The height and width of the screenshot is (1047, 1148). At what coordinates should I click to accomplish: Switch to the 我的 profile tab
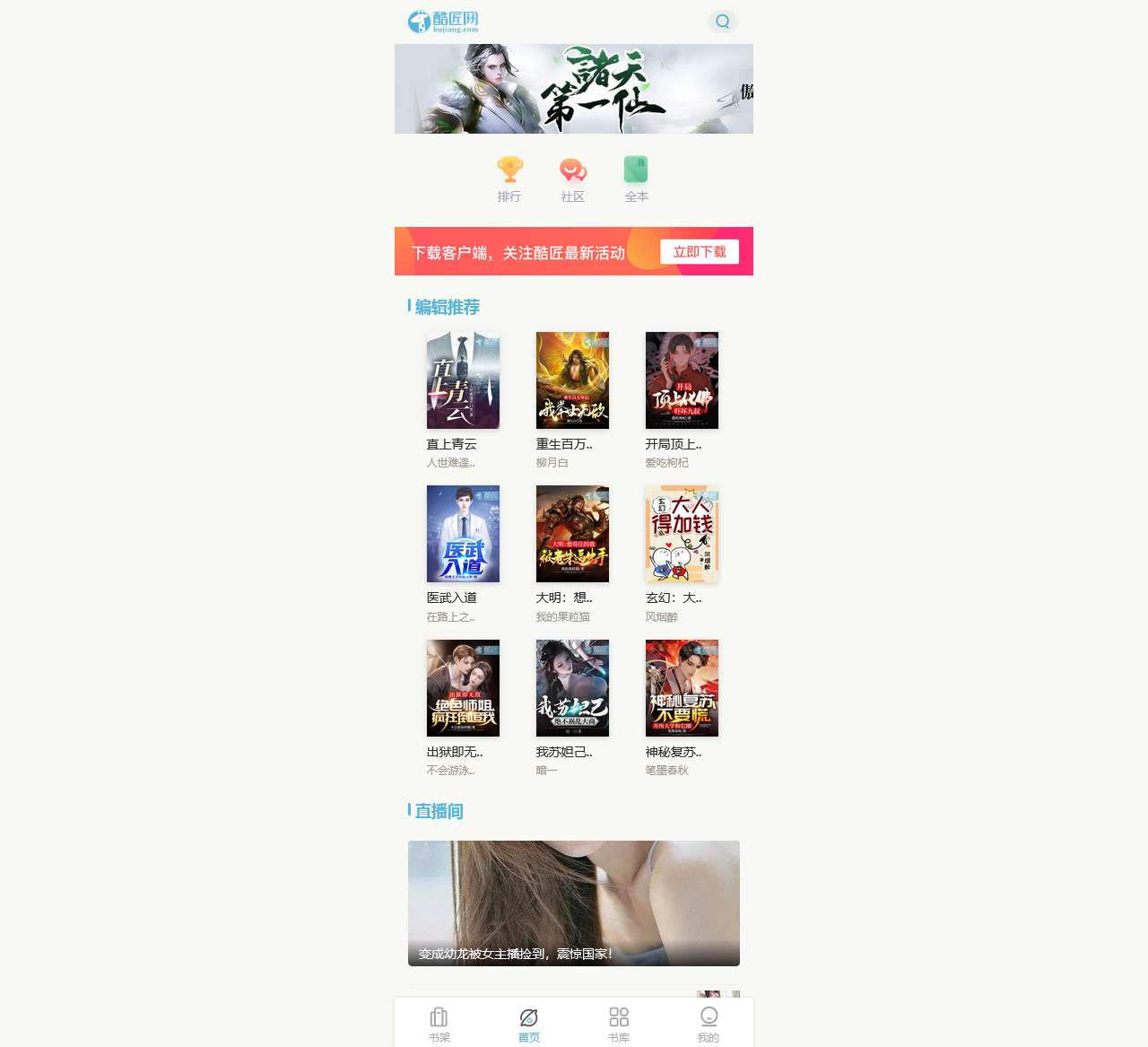(x=709, y=1024)
